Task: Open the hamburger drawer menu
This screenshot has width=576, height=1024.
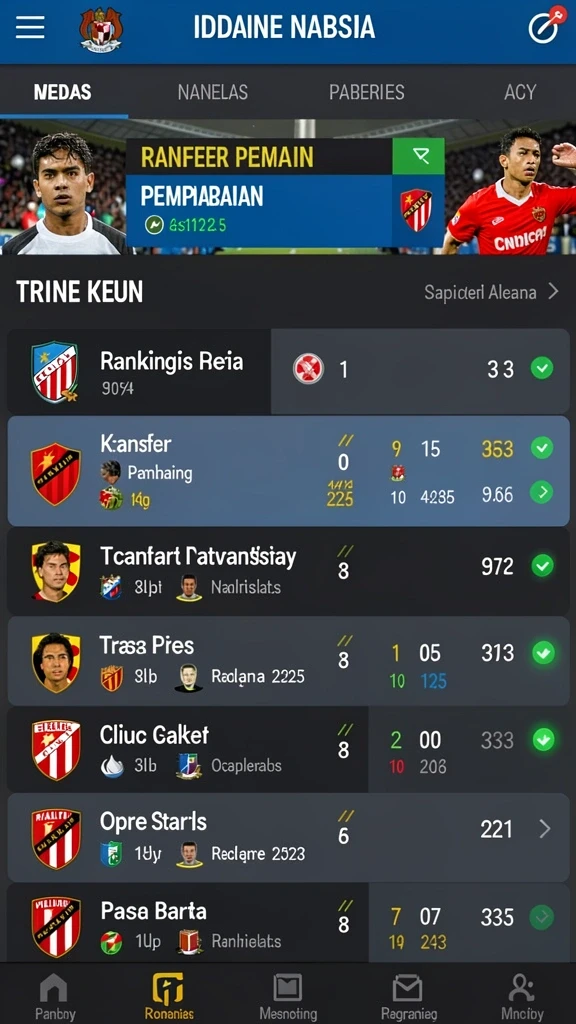Action: (x=30, y=27)
